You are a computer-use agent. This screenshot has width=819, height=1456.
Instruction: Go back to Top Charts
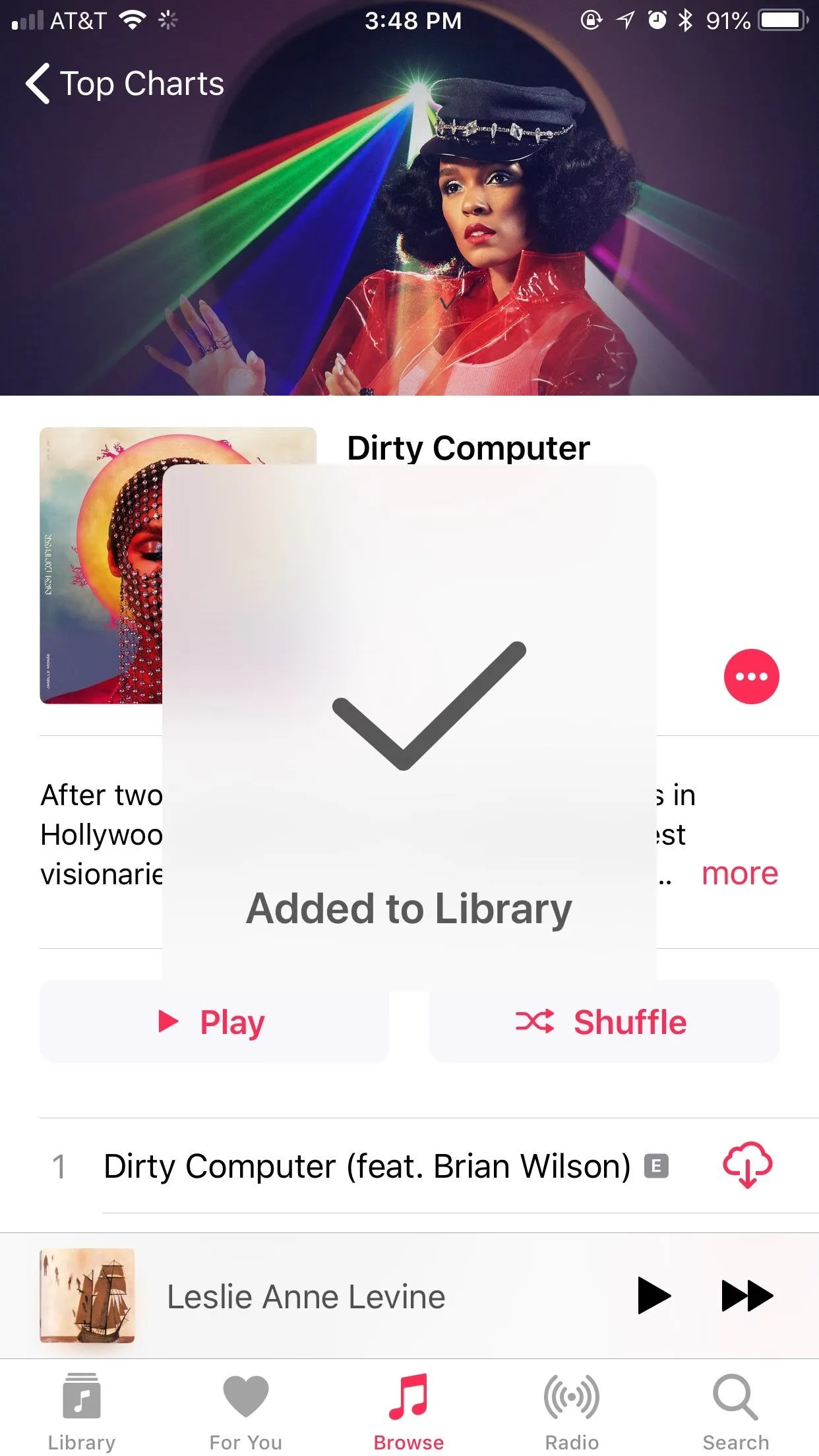click(125, 84)
